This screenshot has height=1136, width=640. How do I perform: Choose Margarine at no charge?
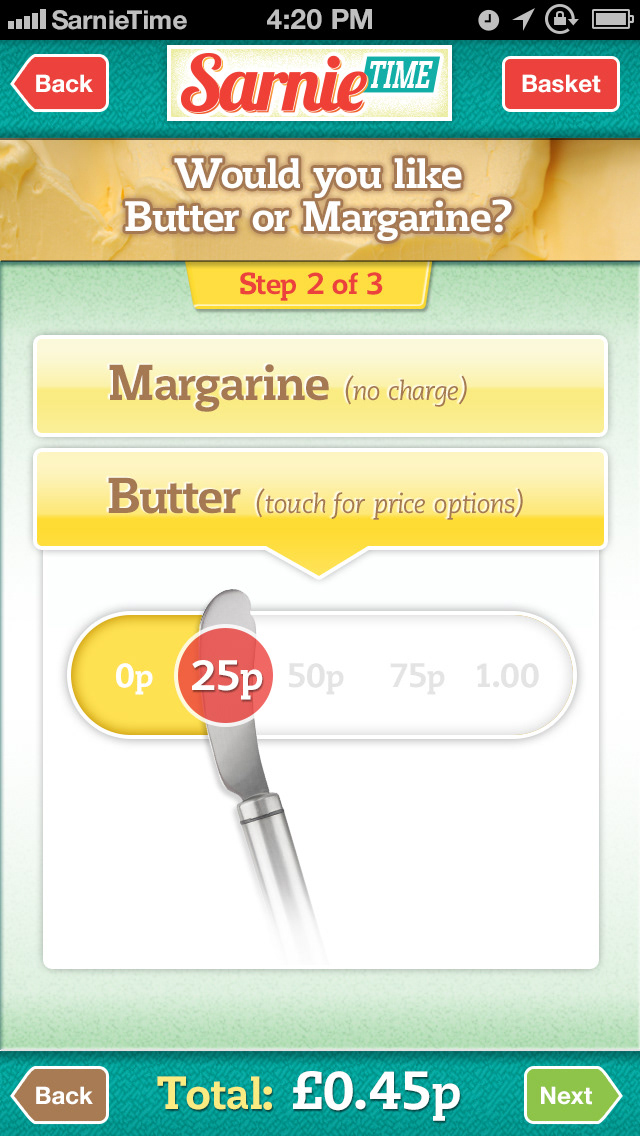(320, 386)
